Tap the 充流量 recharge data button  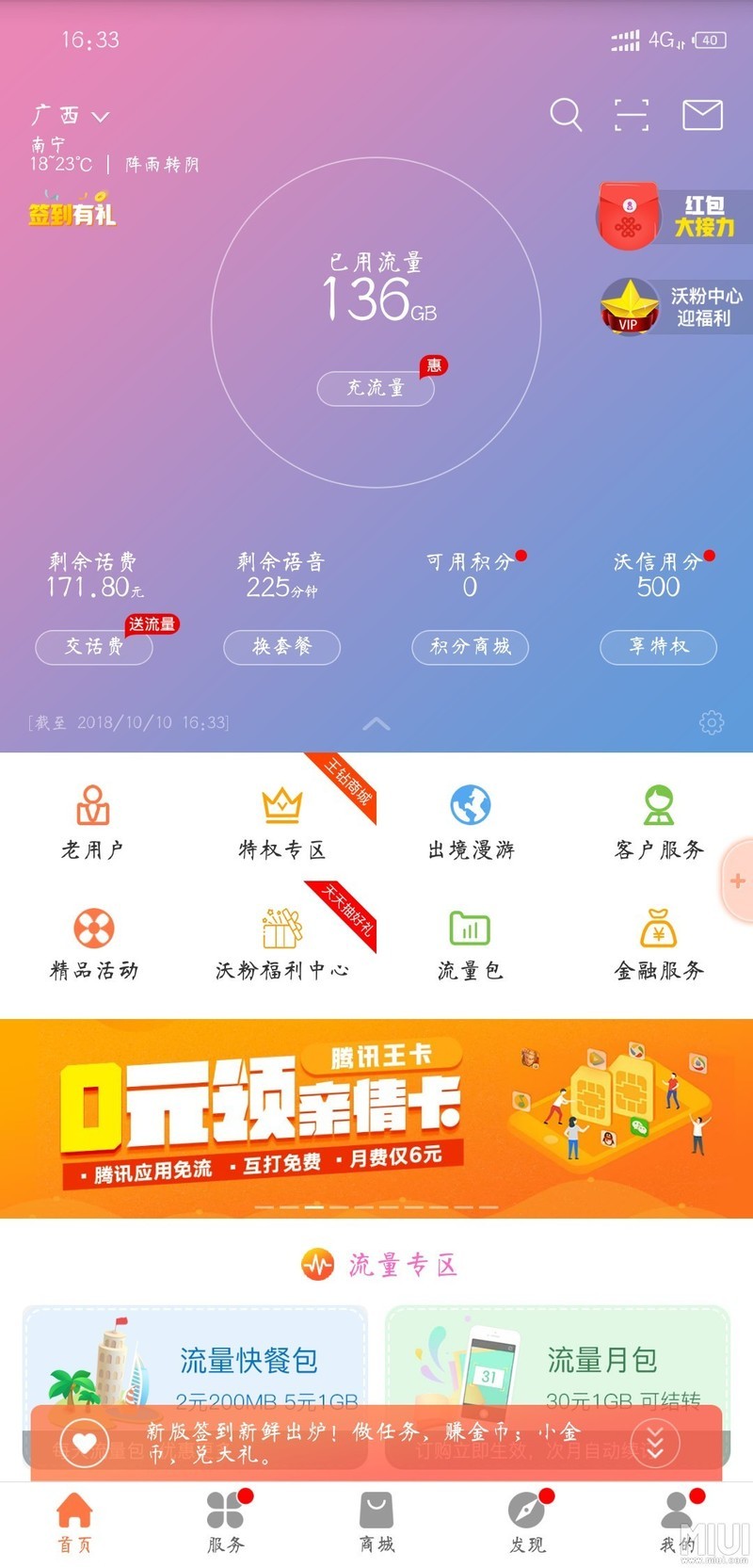(376, 387)
